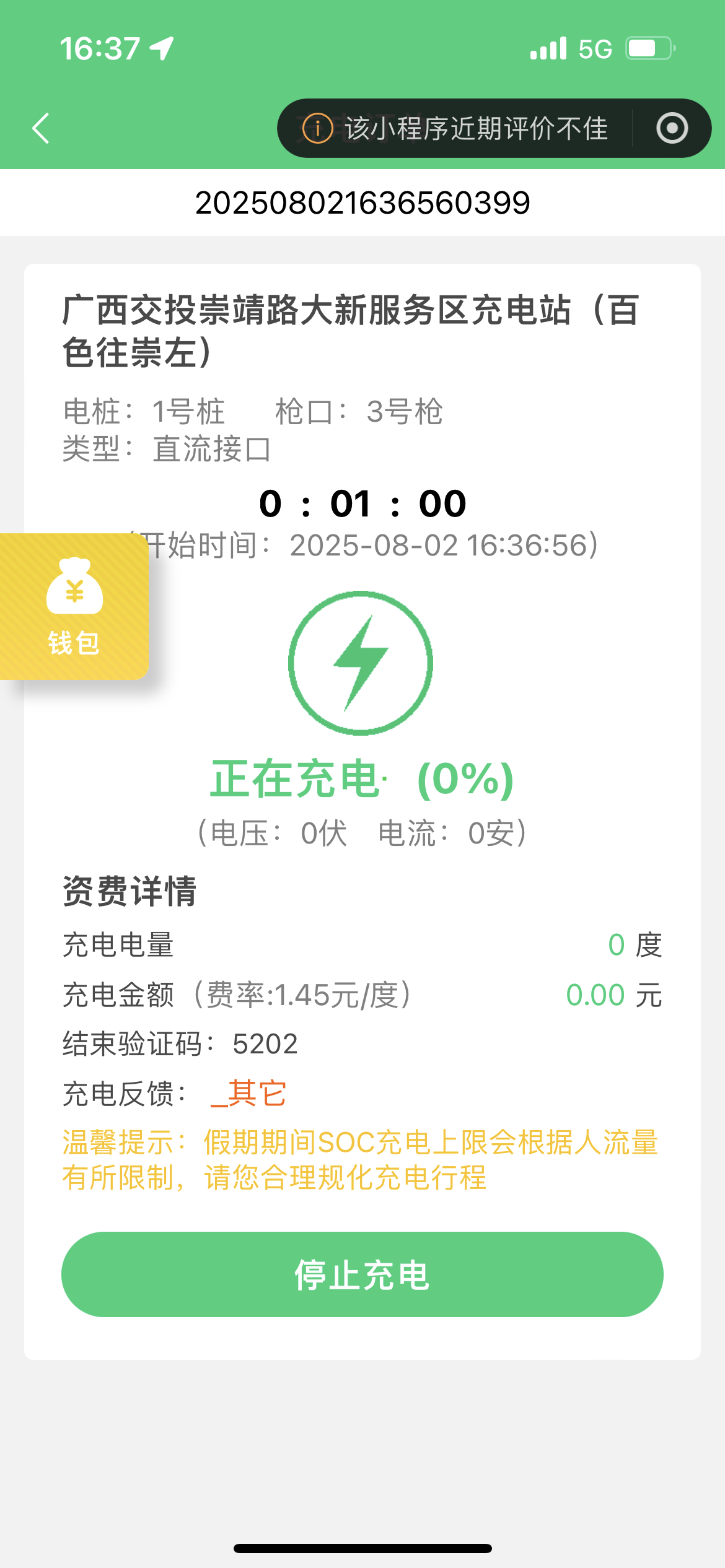Open the 钱包 wallet floating button
This screenshot has width=725, height=1568.
click(74, 606)
